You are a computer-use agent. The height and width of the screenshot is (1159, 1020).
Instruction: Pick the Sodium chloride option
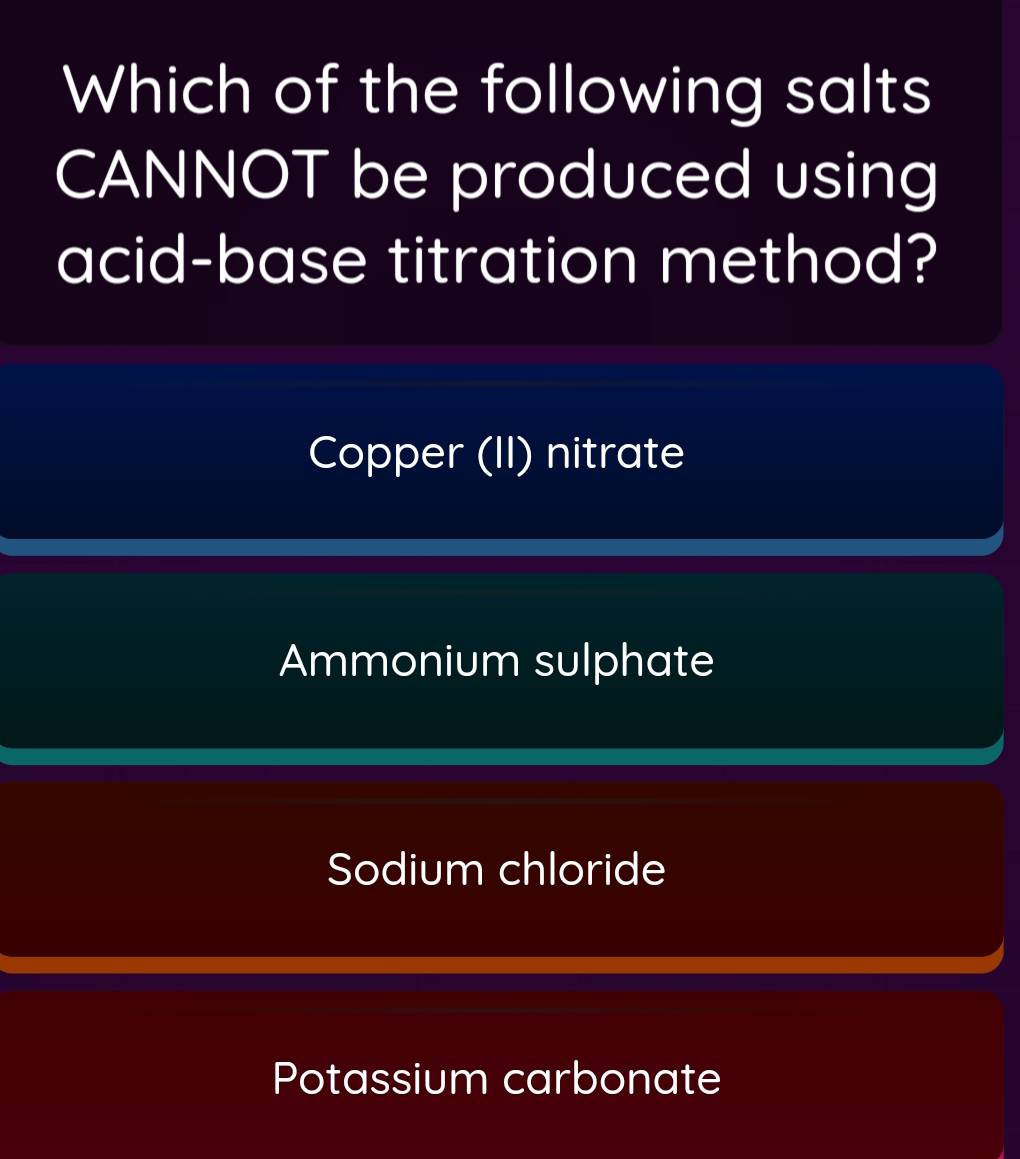click(497, 869)
